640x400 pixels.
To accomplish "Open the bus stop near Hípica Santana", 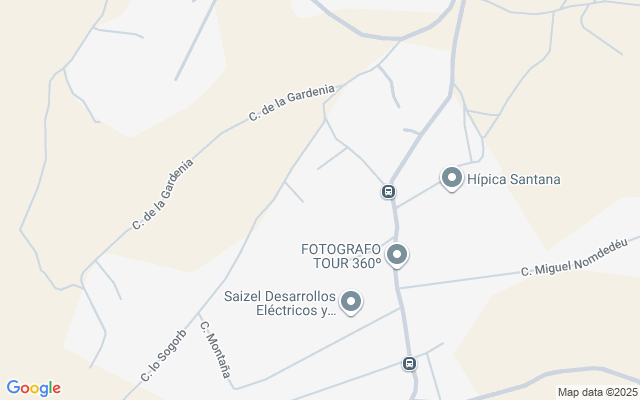I will (x=388, y=191).
